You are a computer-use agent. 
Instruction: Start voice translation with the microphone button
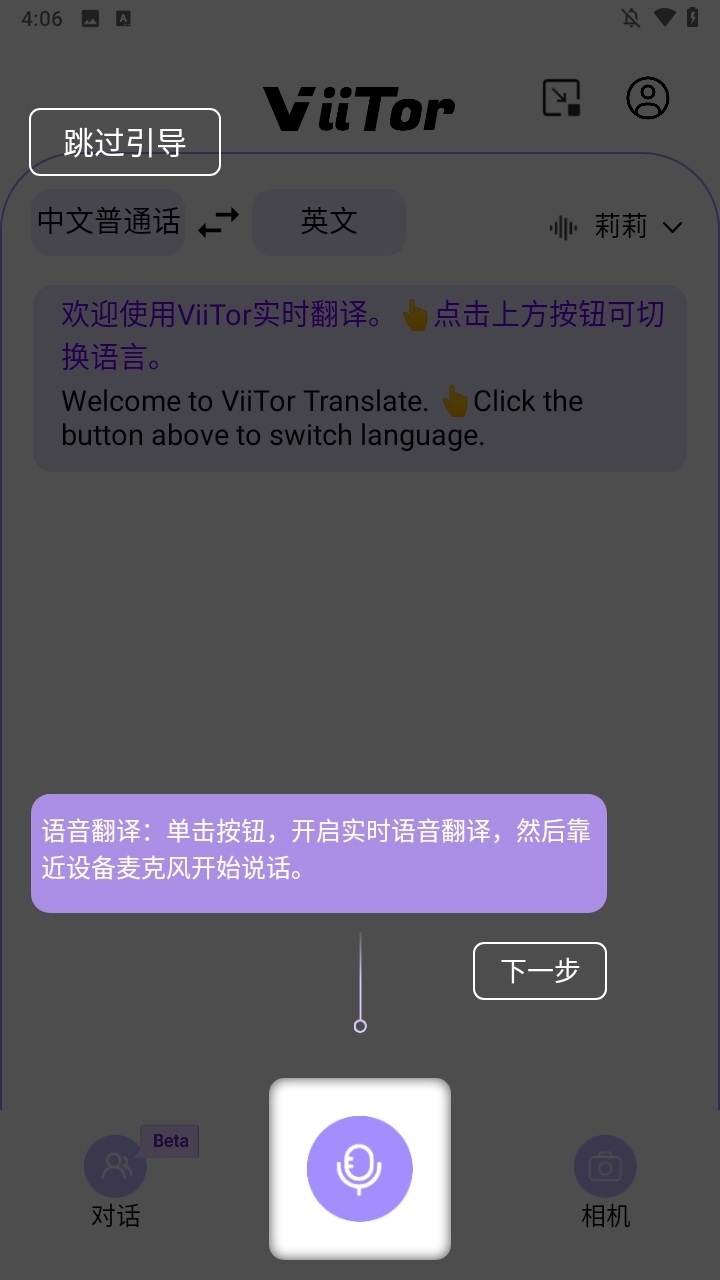(360, 1168)
